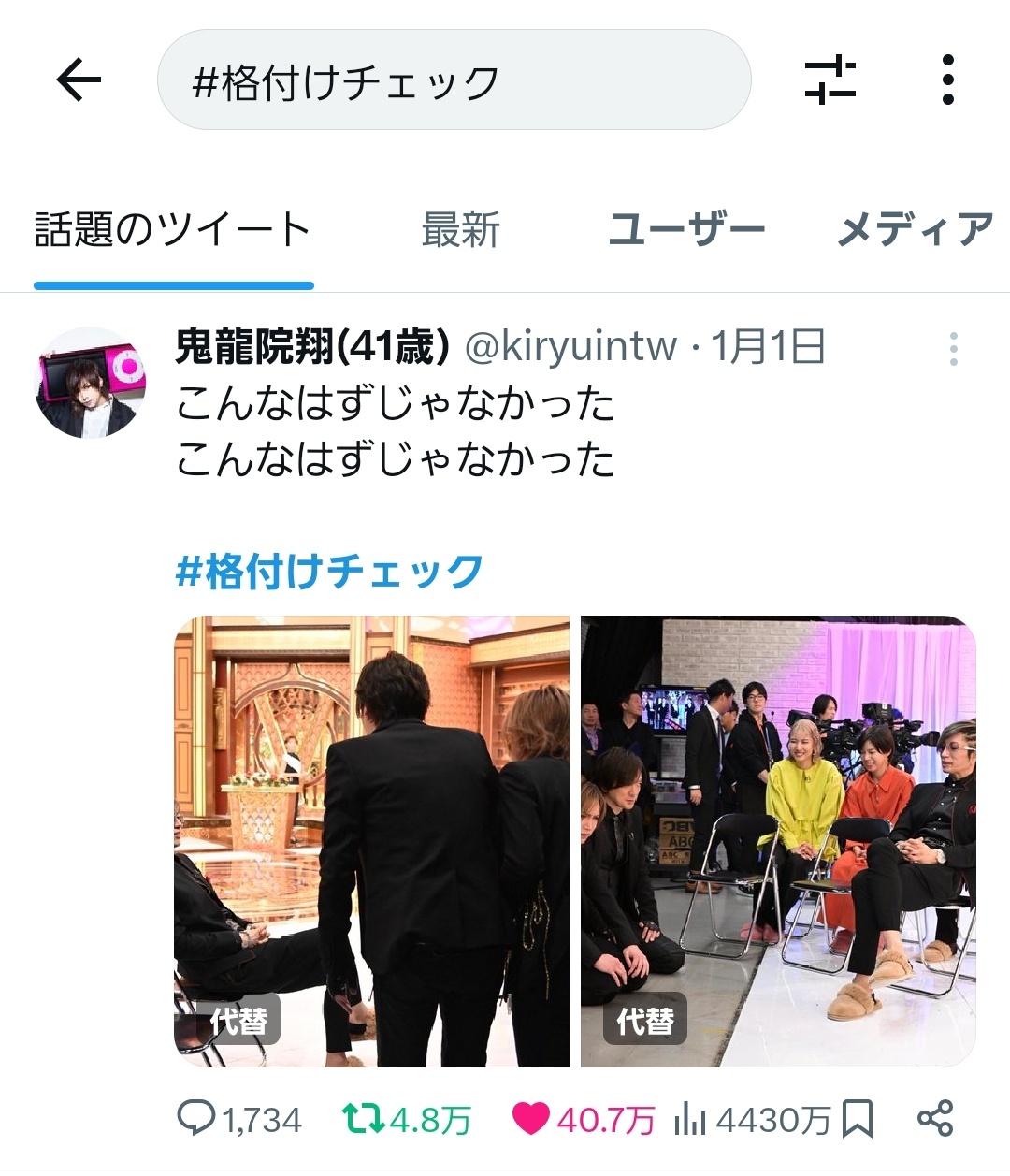
Task: Go back using the arrow icon
Action: [x=79, y=80]
